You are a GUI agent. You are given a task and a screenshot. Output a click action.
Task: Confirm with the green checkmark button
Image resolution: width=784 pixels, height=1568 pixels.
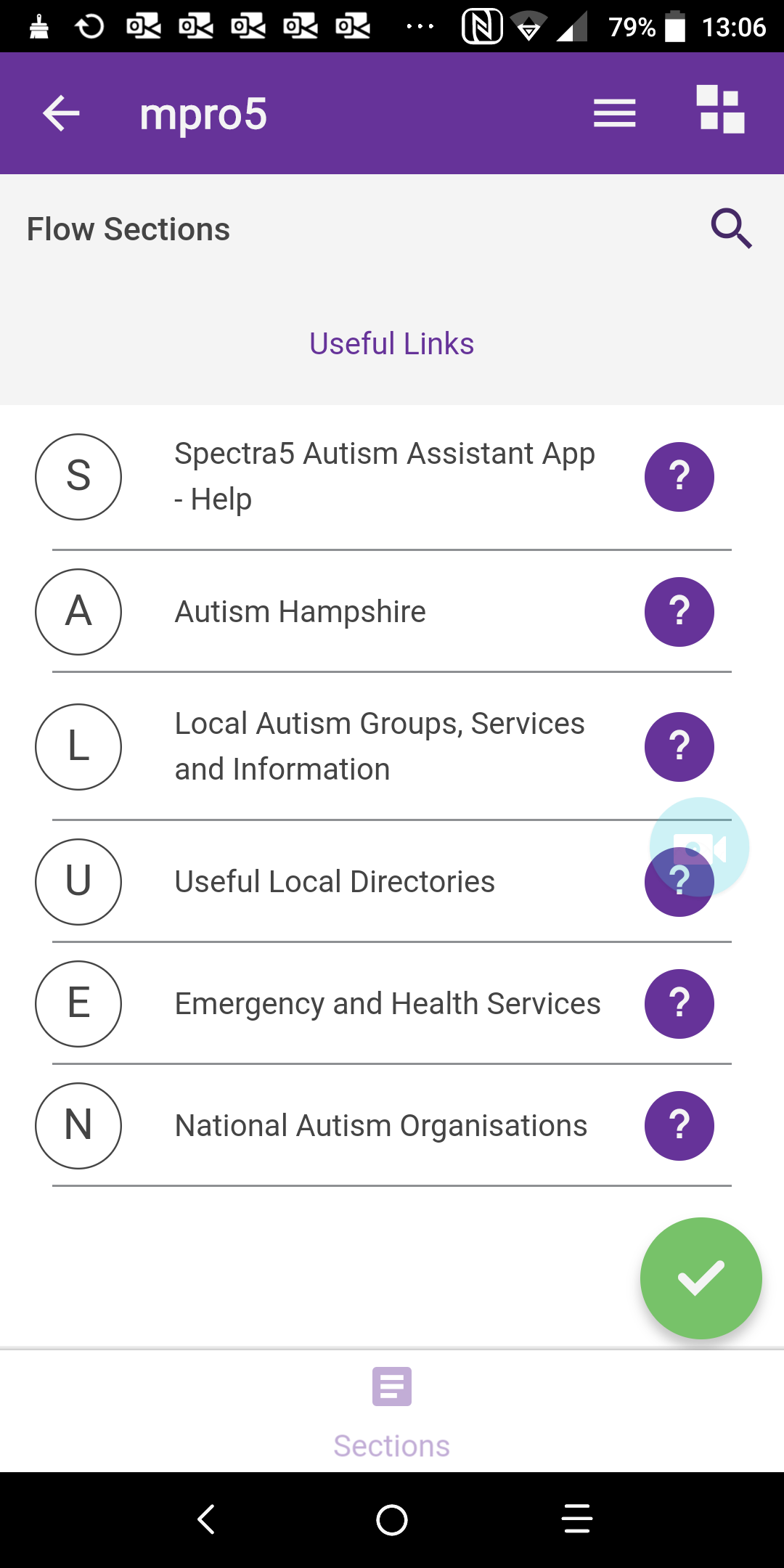click(701, 1278)
